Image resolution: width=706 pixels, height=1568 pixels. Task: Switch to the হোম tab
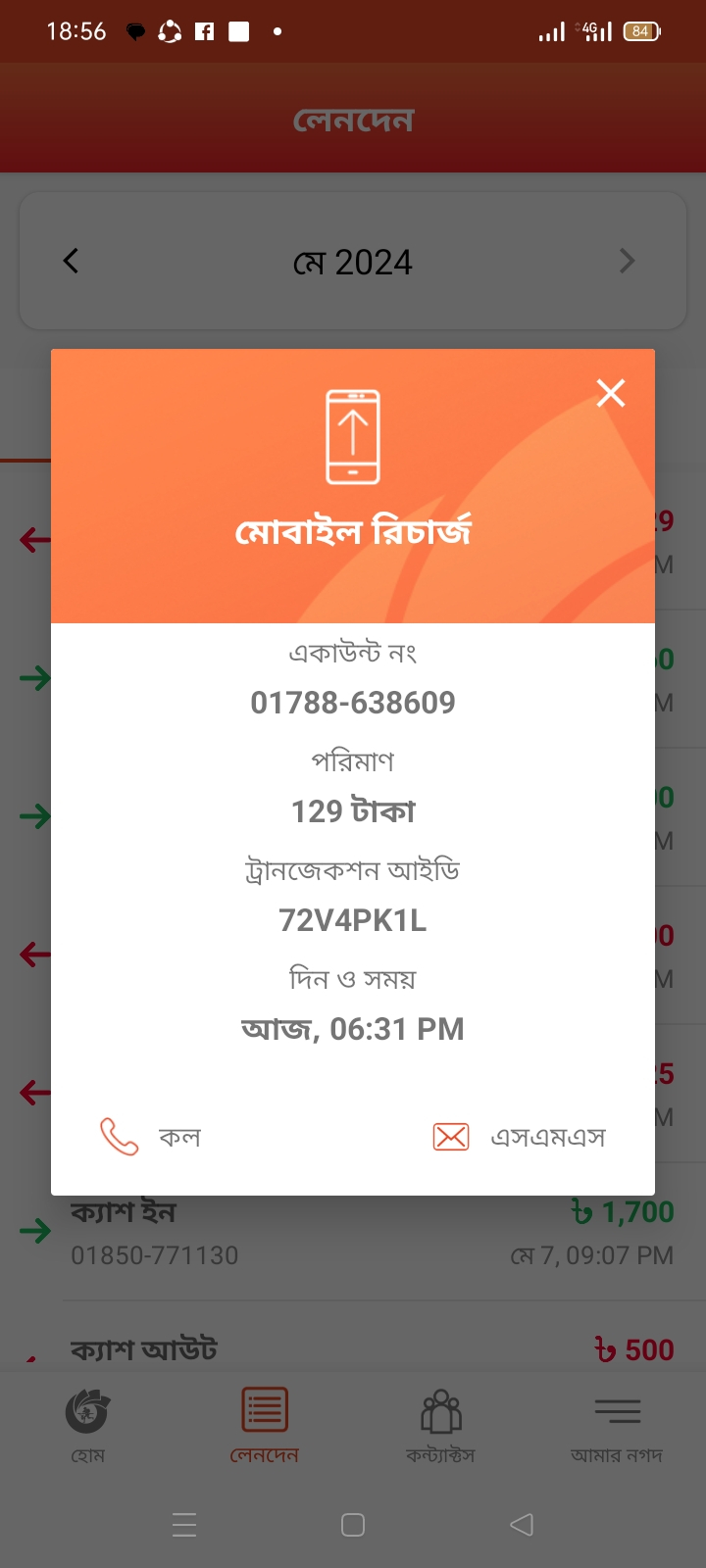point(87,1426)
